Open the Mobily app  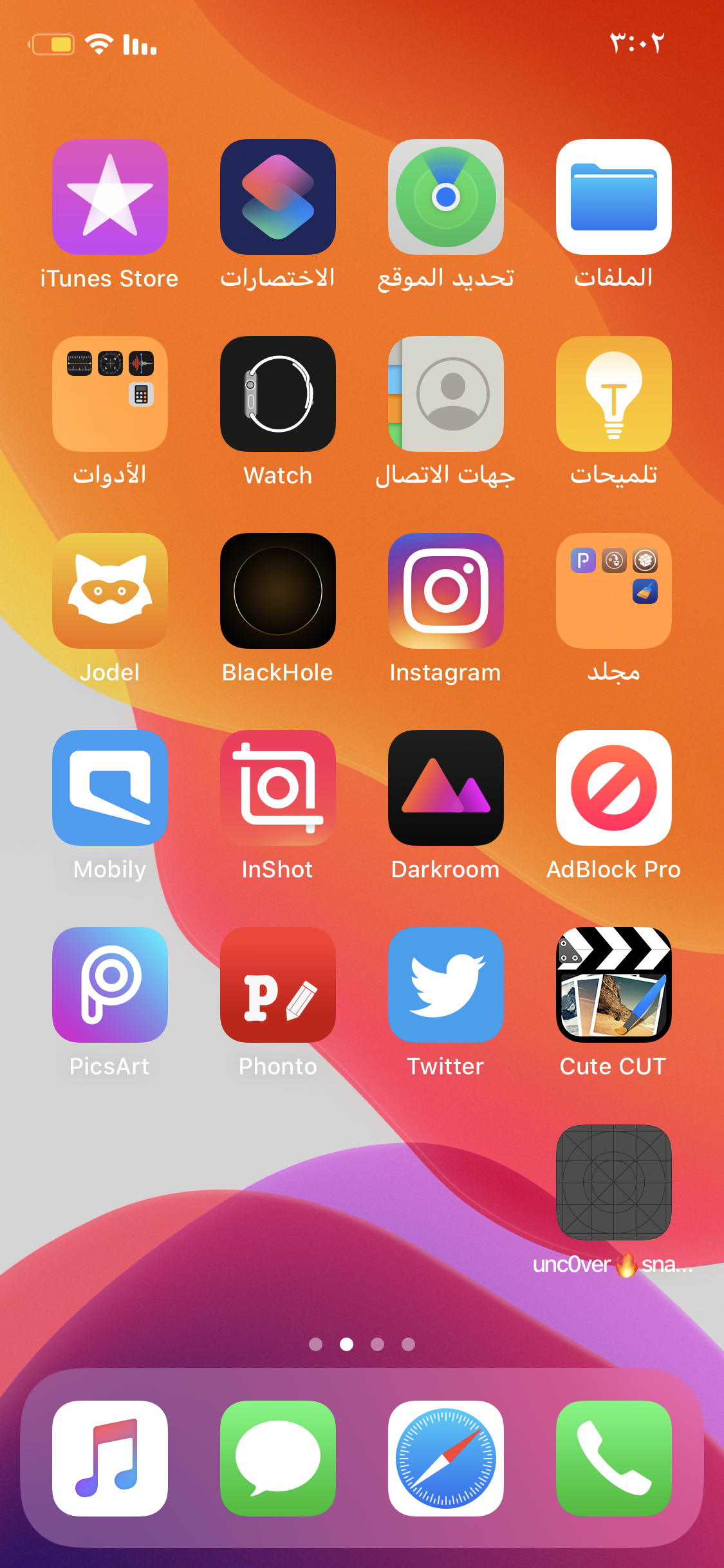pos(110,788)
